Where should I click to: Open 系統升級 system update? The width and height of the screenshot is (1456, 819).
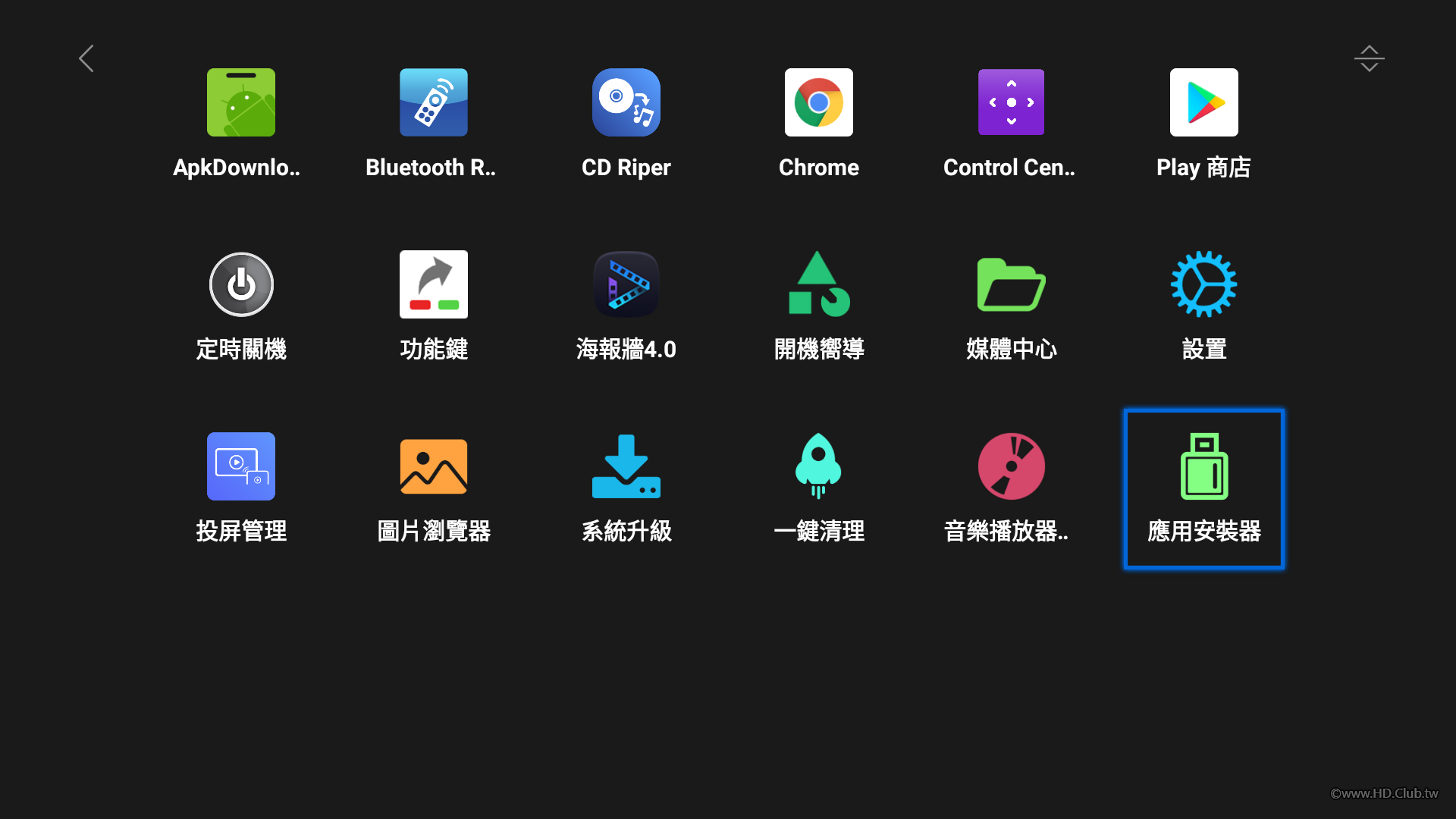point(626,467)
